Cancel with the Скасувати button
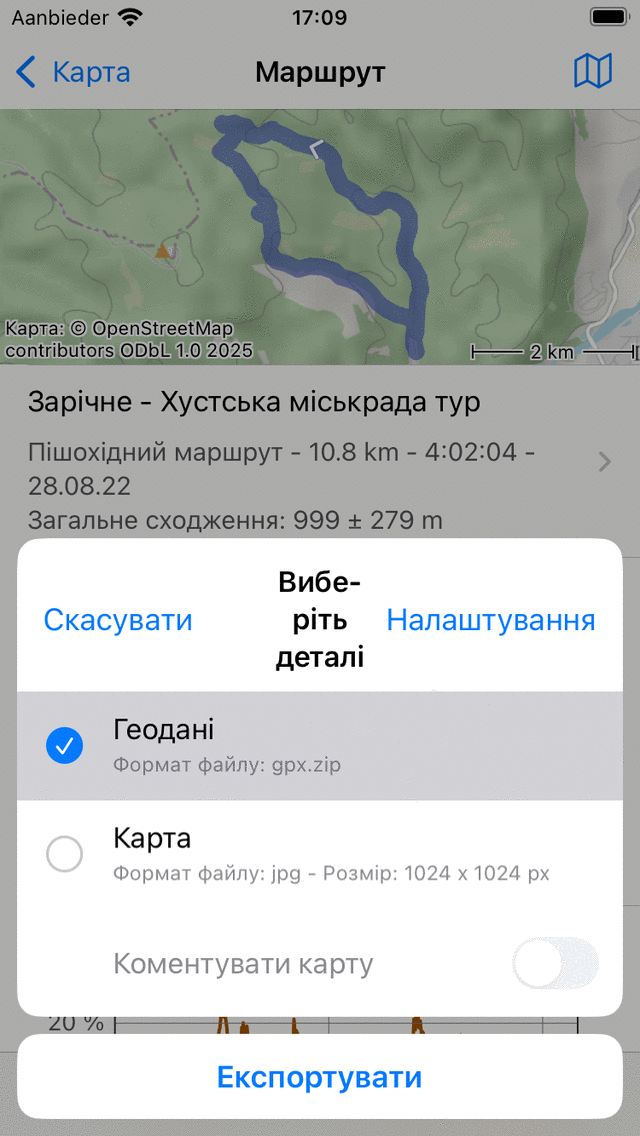Viewport: 640px width, 1136px height. pos(118,620)
